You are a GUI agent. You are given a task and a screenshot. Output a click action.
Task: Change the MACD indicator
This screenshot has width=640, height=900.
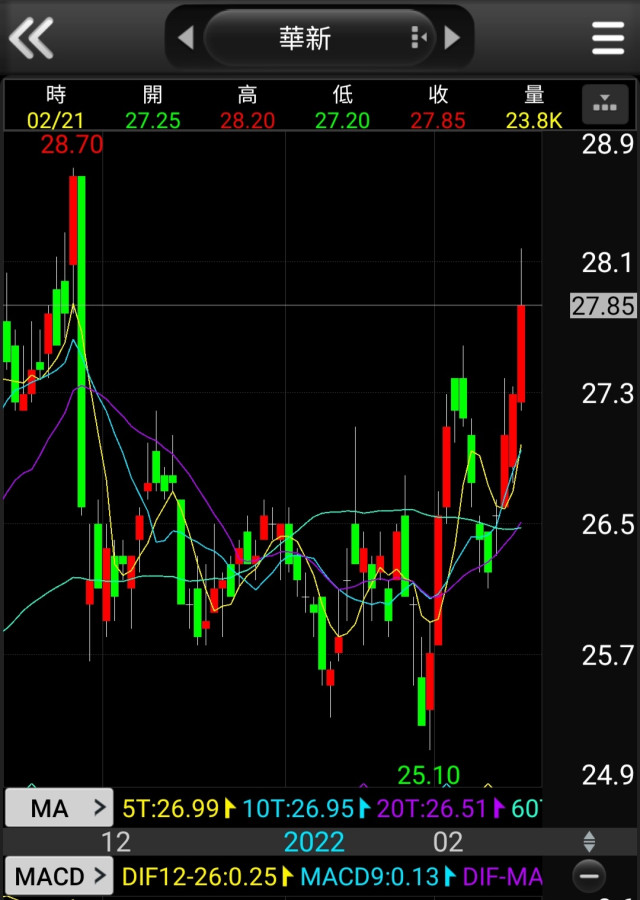click(59, 877)
